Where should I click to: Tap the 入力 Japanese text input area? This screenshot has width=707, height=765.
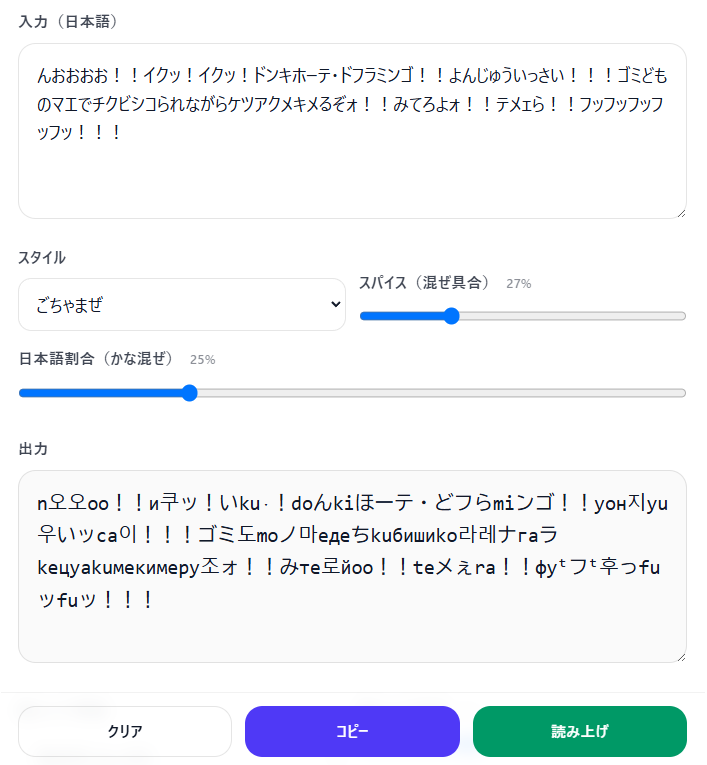pyautogui.click(x=352, y=130)
